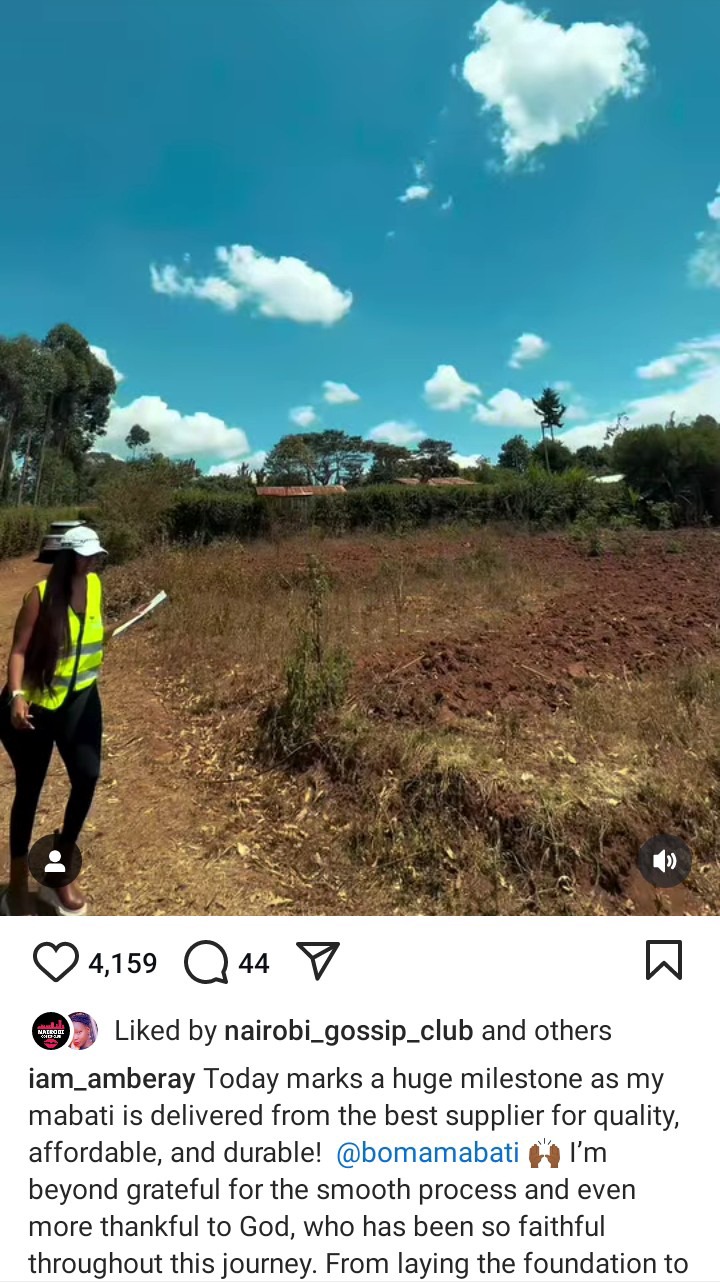This screenshot has width=720, height=1285.
Task: Like iam_amberay's post
Action: pos(56,962)
